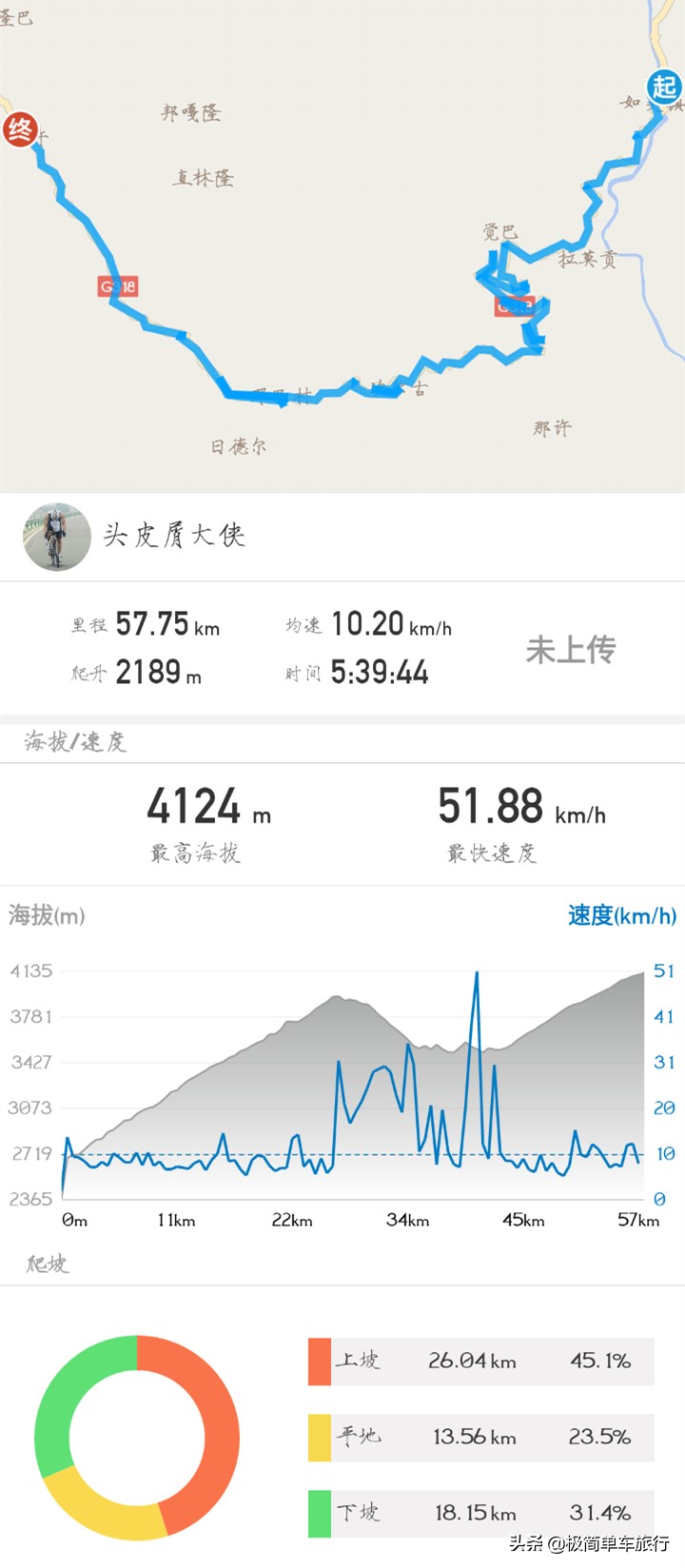Screen dimensions: 685x1568
Task: Open the rider's avatar photo
Action: coord(56,537)
